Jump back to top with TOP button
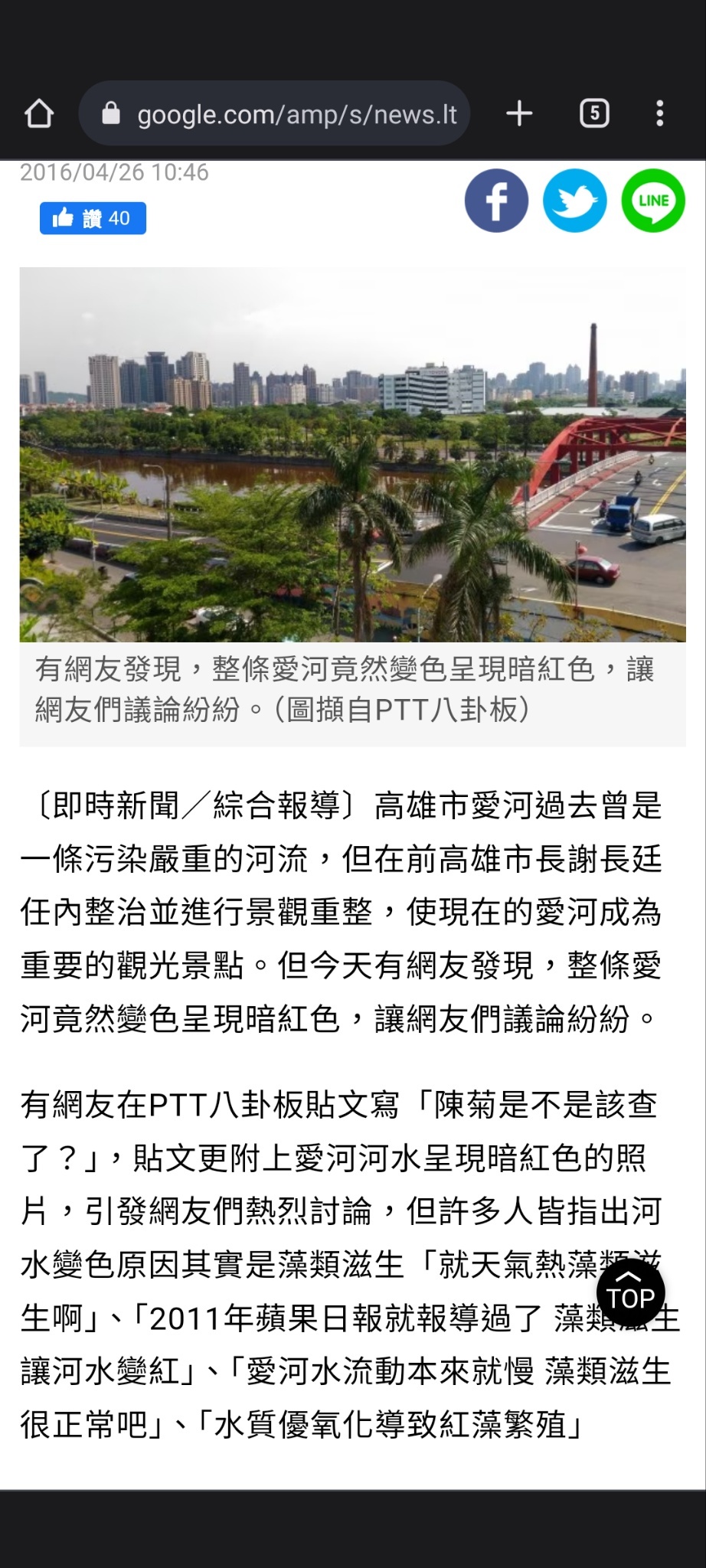Image resolution: width=706 pixels, height=1568 pixels. [630, 1293]
